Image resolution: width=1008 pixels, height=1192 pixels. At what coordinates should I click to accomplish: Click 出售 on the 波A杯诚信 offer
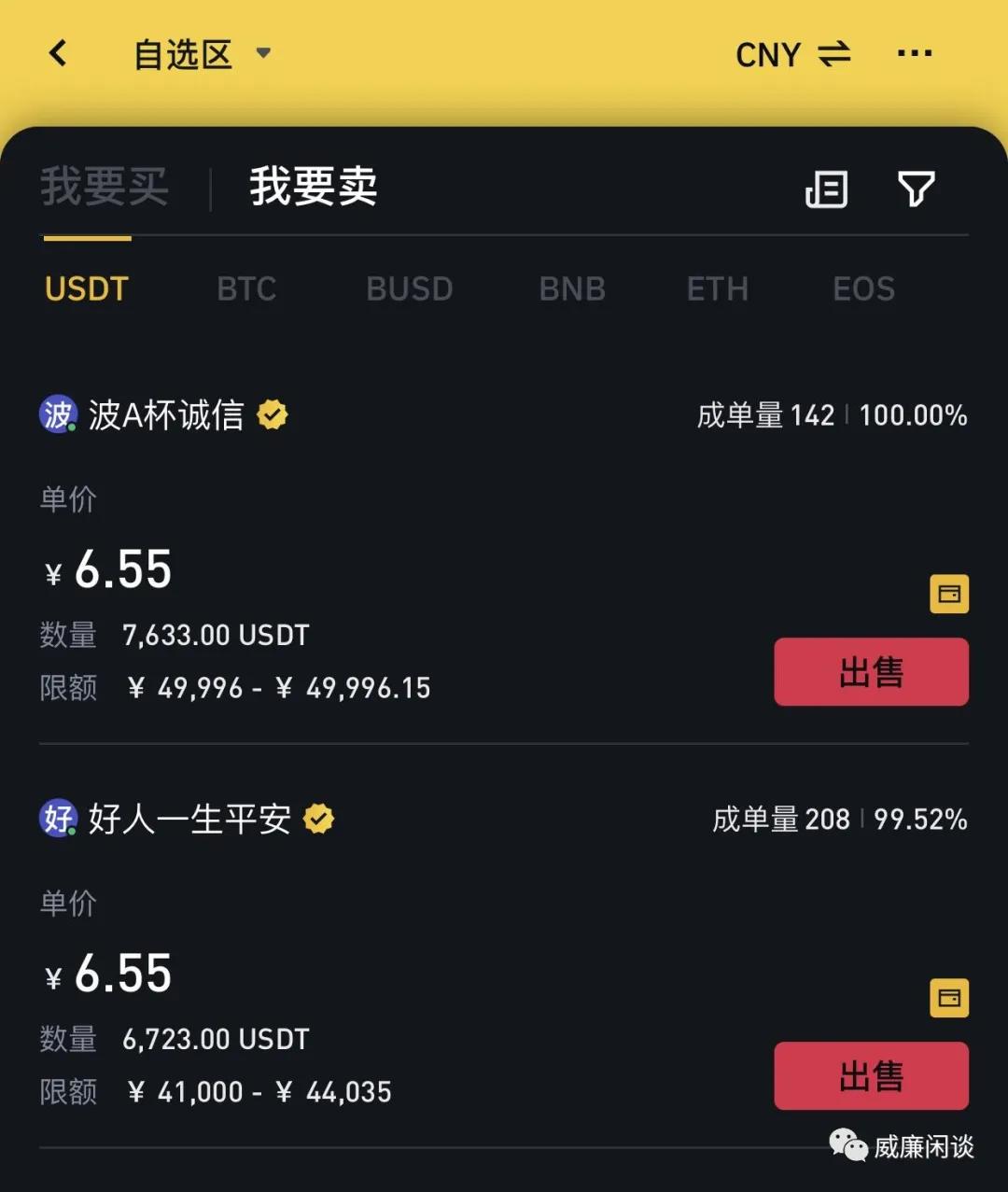tap(871, 671)
